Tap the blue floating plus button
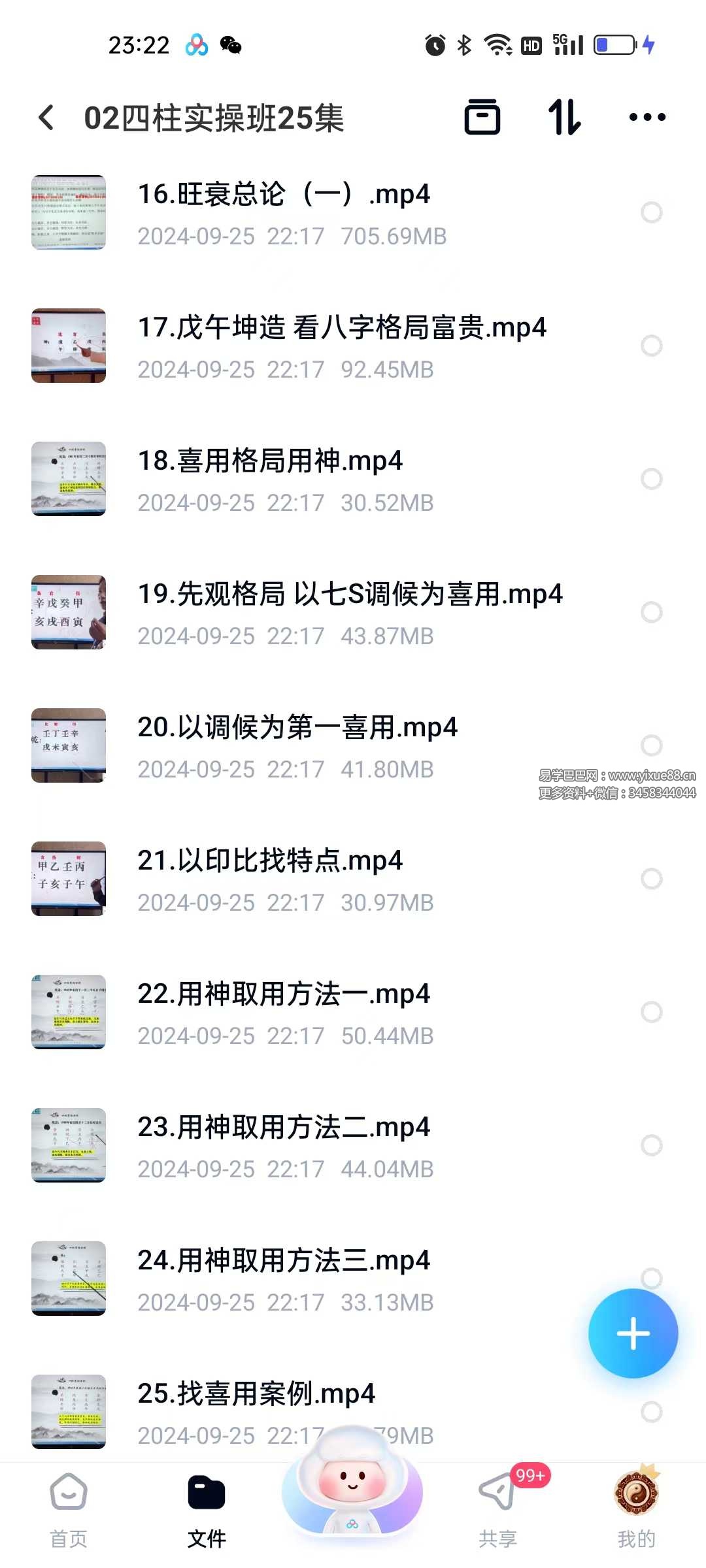This screenshot has width=706, height=1568. coord(632,1334)
